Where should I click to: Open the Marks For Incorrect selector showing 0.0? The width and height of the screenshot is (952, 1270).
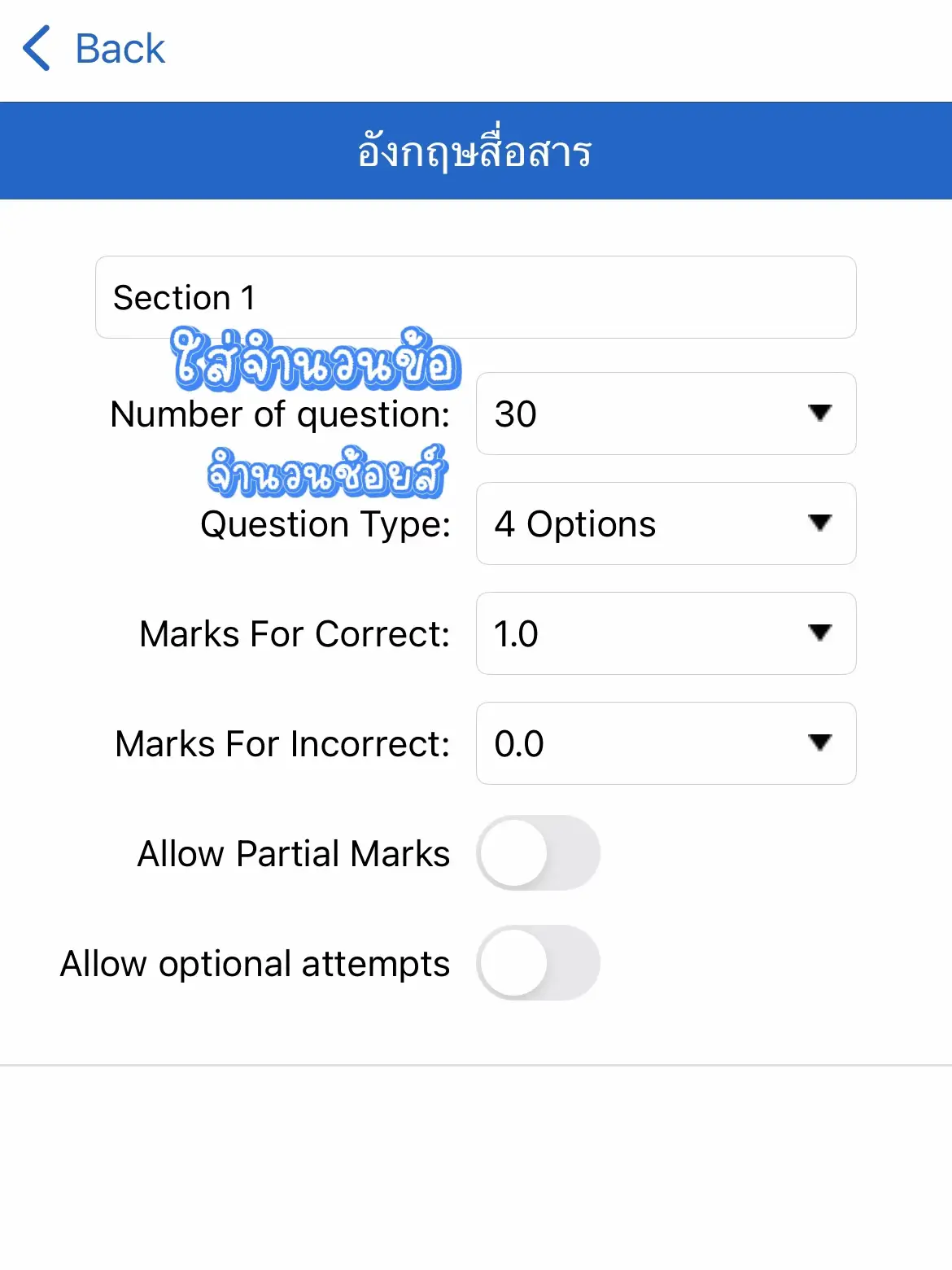pos(665,743)
